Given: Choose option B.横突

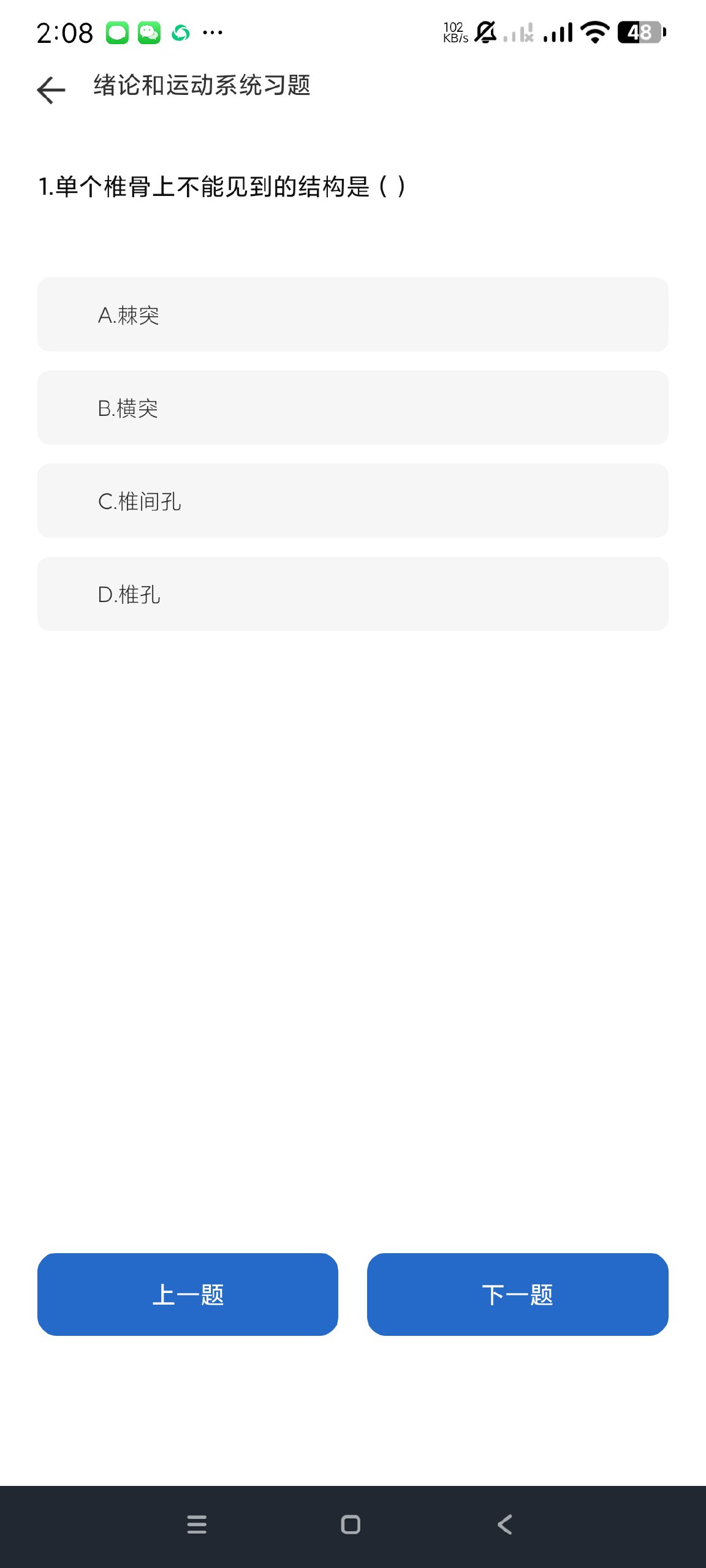Looking at the screenshot, I should [x=352, y=408].
